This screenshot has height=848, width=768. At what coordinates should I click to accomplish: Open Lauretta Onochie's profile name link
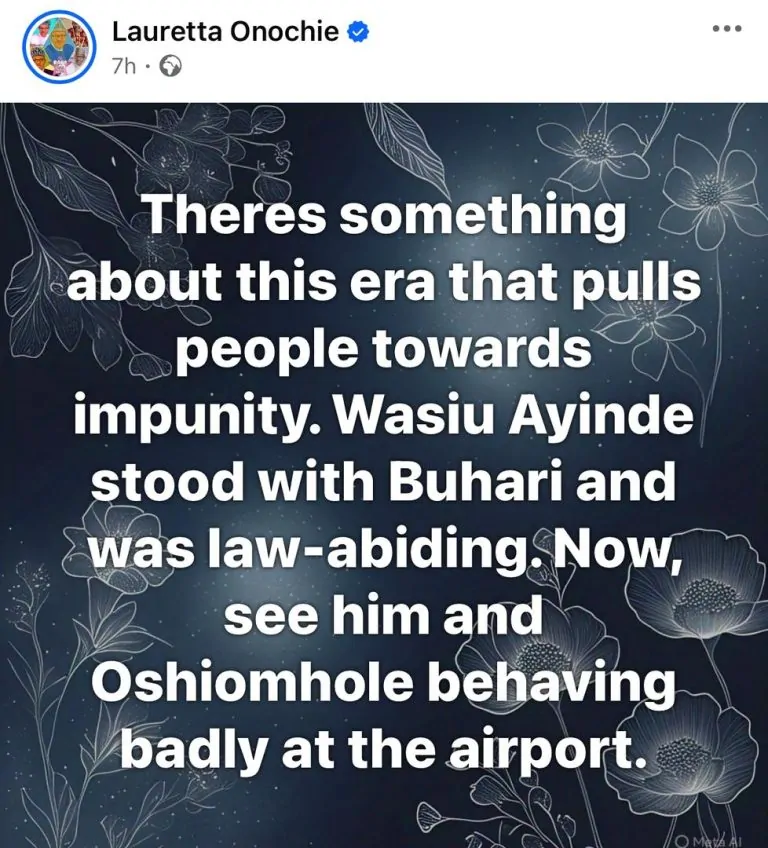[225, 31]
